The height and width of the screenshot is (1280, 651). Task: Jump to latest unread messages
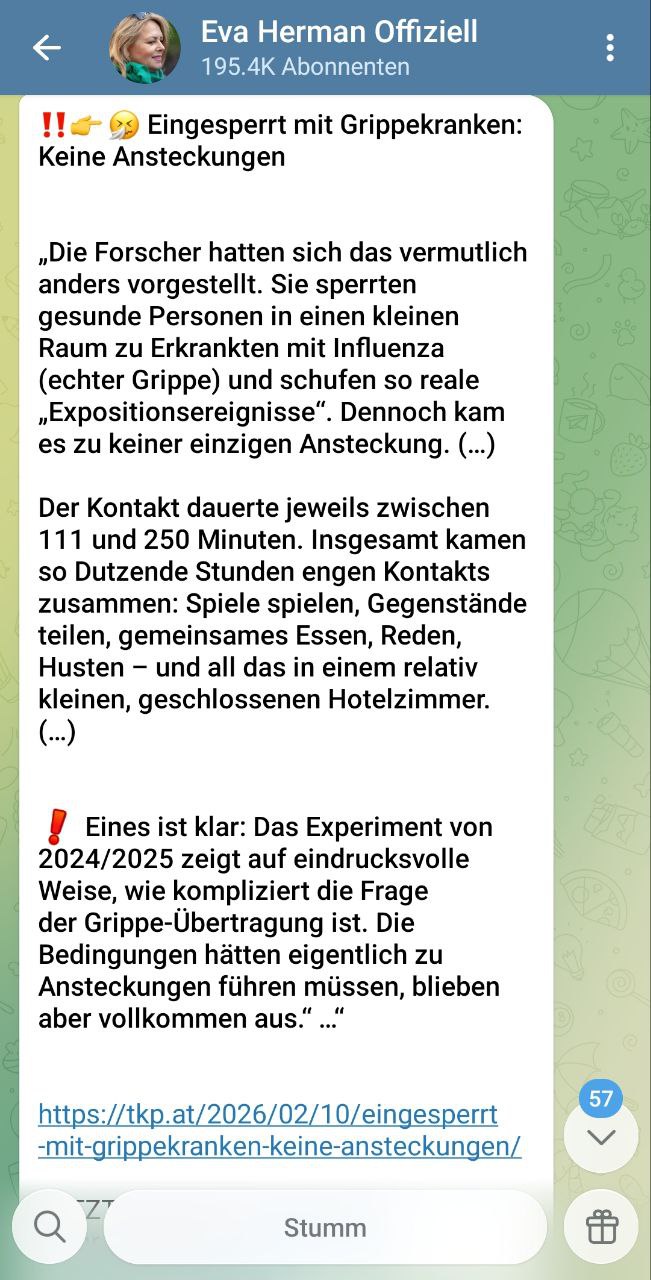600,1137
